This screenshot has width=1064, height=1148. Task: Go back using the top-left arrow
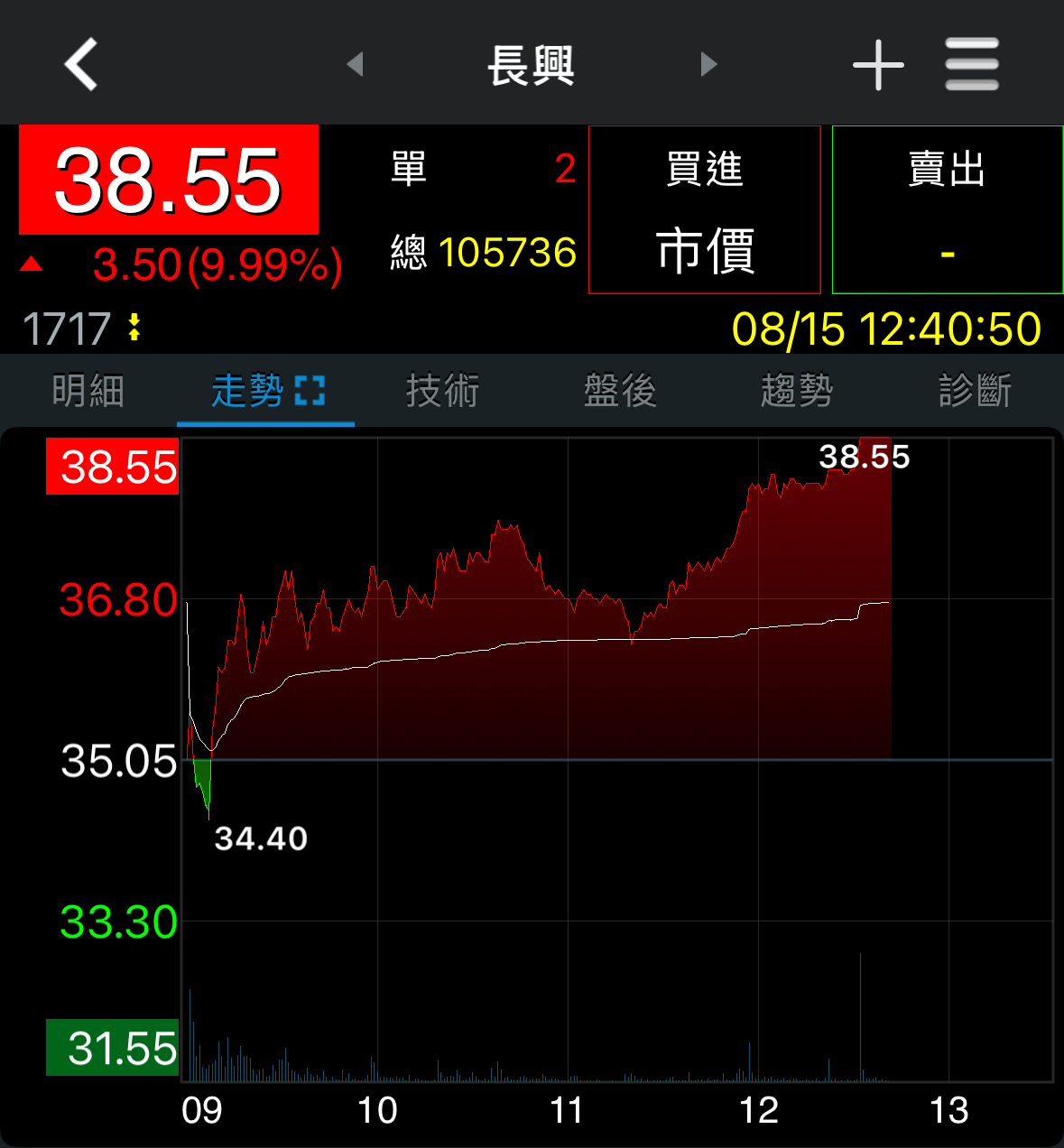(x=81, y=64)
